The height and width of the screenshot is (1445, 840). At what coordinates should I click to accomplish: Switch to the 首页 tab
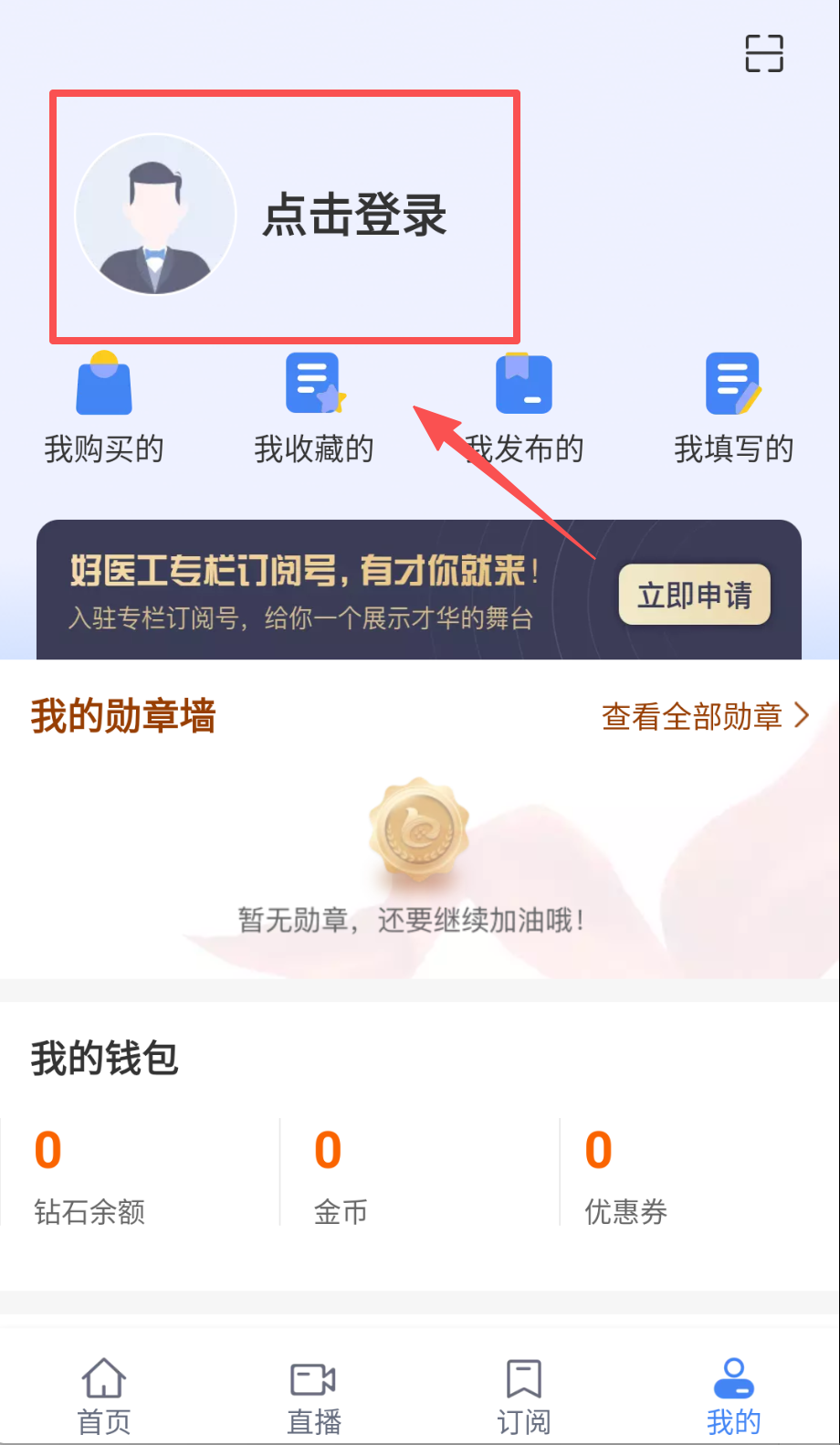(x=104, y=1396)
